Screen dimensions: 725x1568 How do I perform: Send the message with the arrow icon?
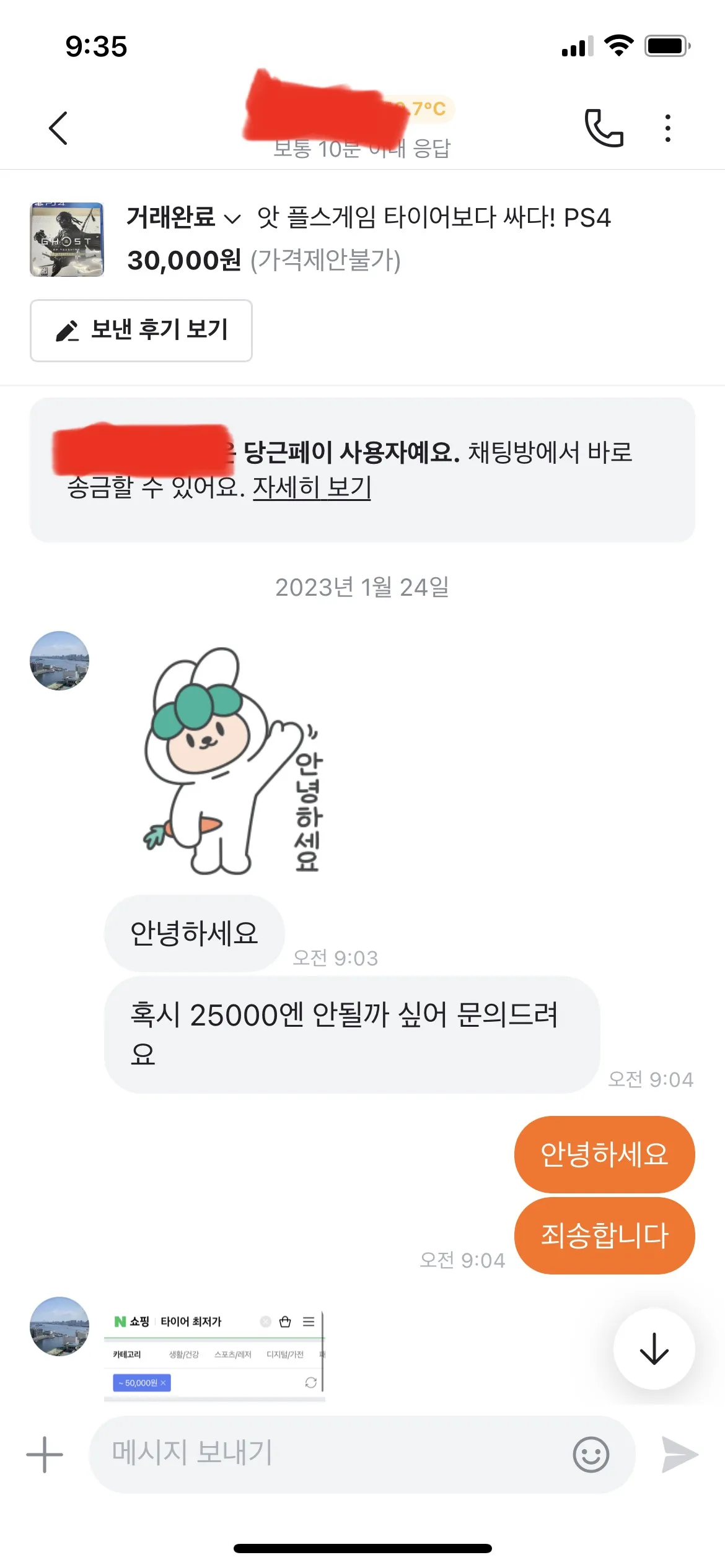point(680,1454)
